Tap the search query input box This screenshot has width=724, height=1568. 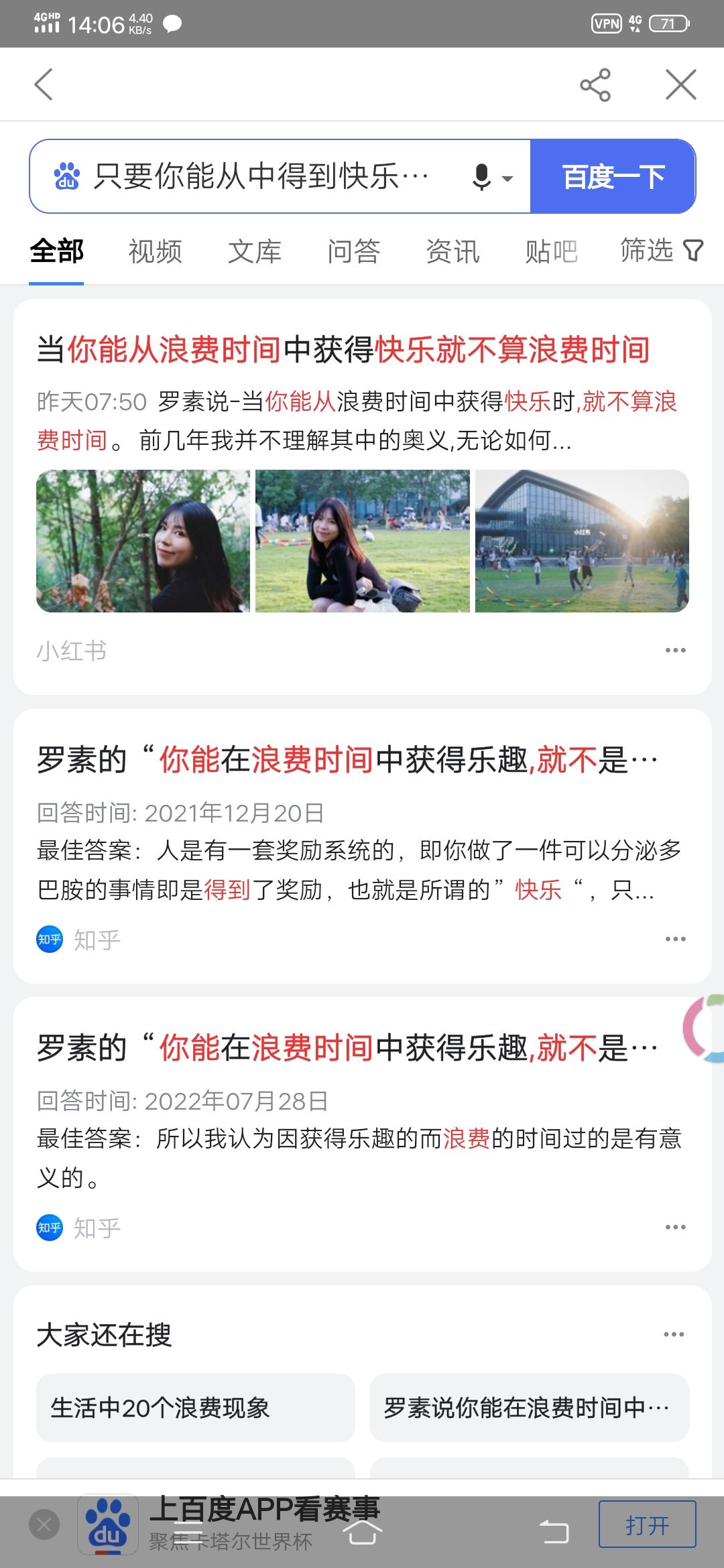261,176
